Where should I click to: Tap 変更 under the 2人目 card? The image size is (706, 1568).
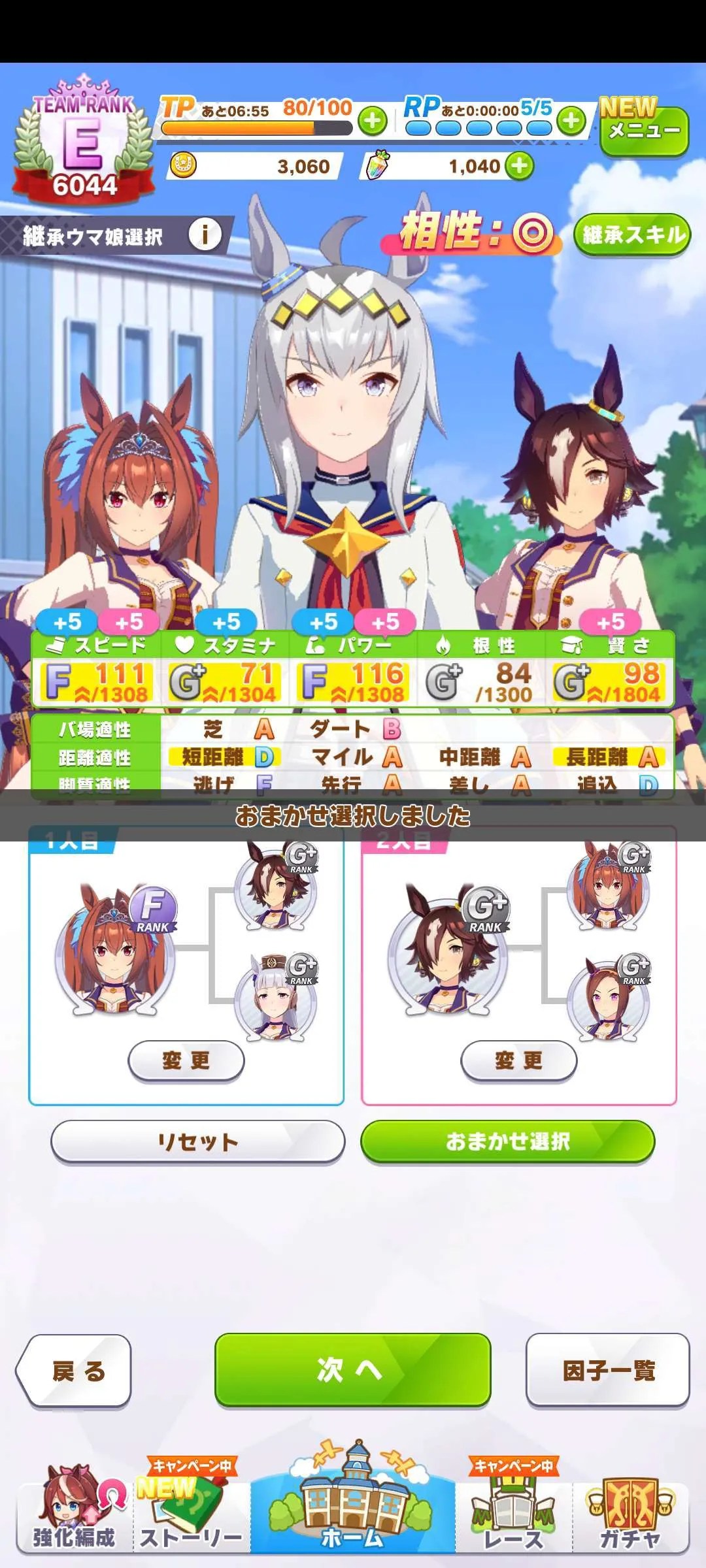pyautogui.click(x=518, y=1061)
